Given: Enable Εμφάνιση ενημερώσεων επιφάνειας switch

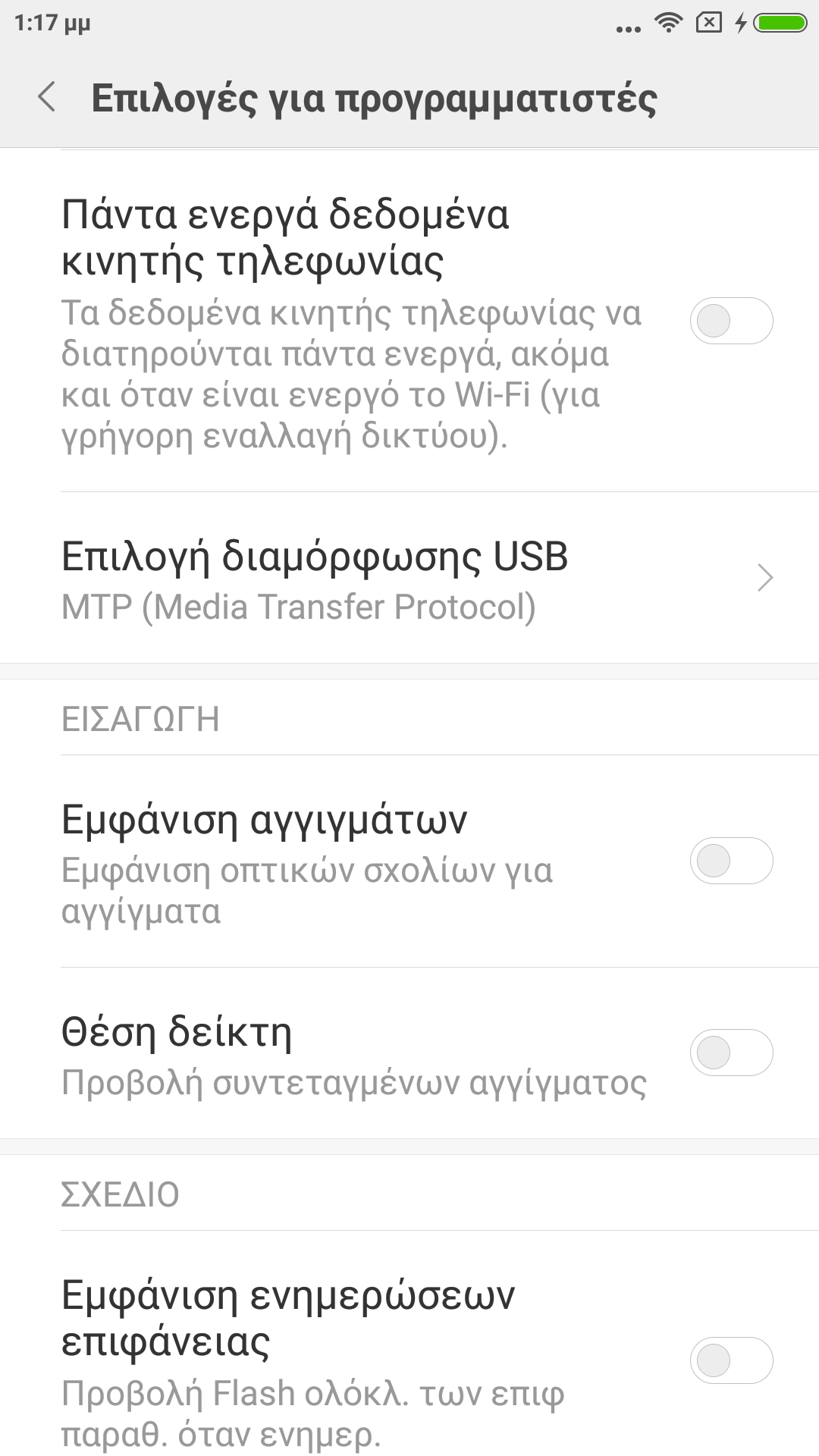Looking at the screenshot, I should pyautogui.click(x=730, y=1360).
